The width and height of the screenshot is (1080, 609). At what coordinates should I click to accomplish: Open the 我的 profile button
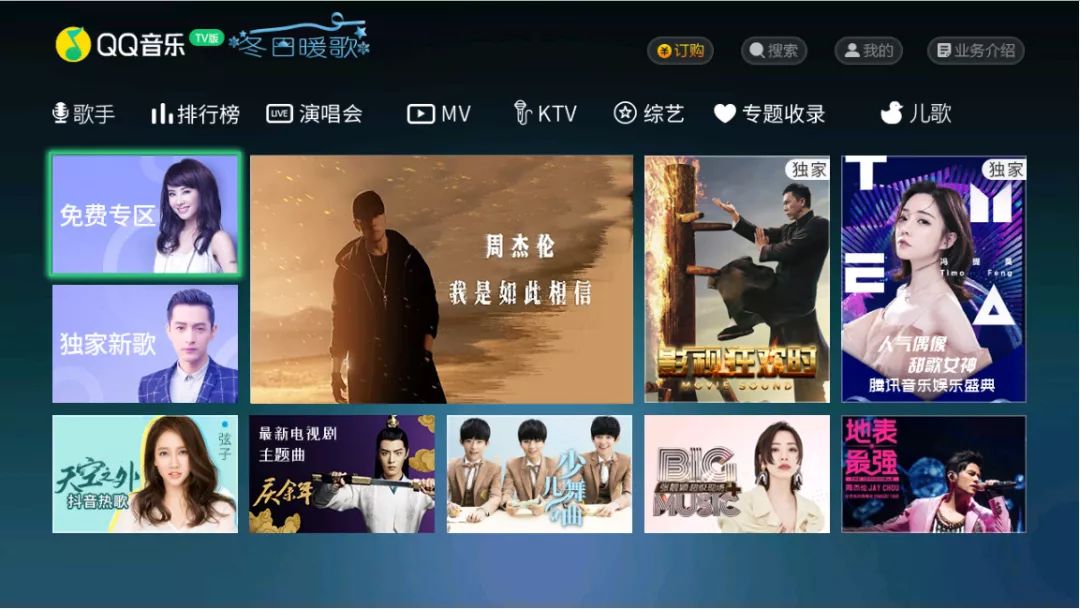click(868, 51)
